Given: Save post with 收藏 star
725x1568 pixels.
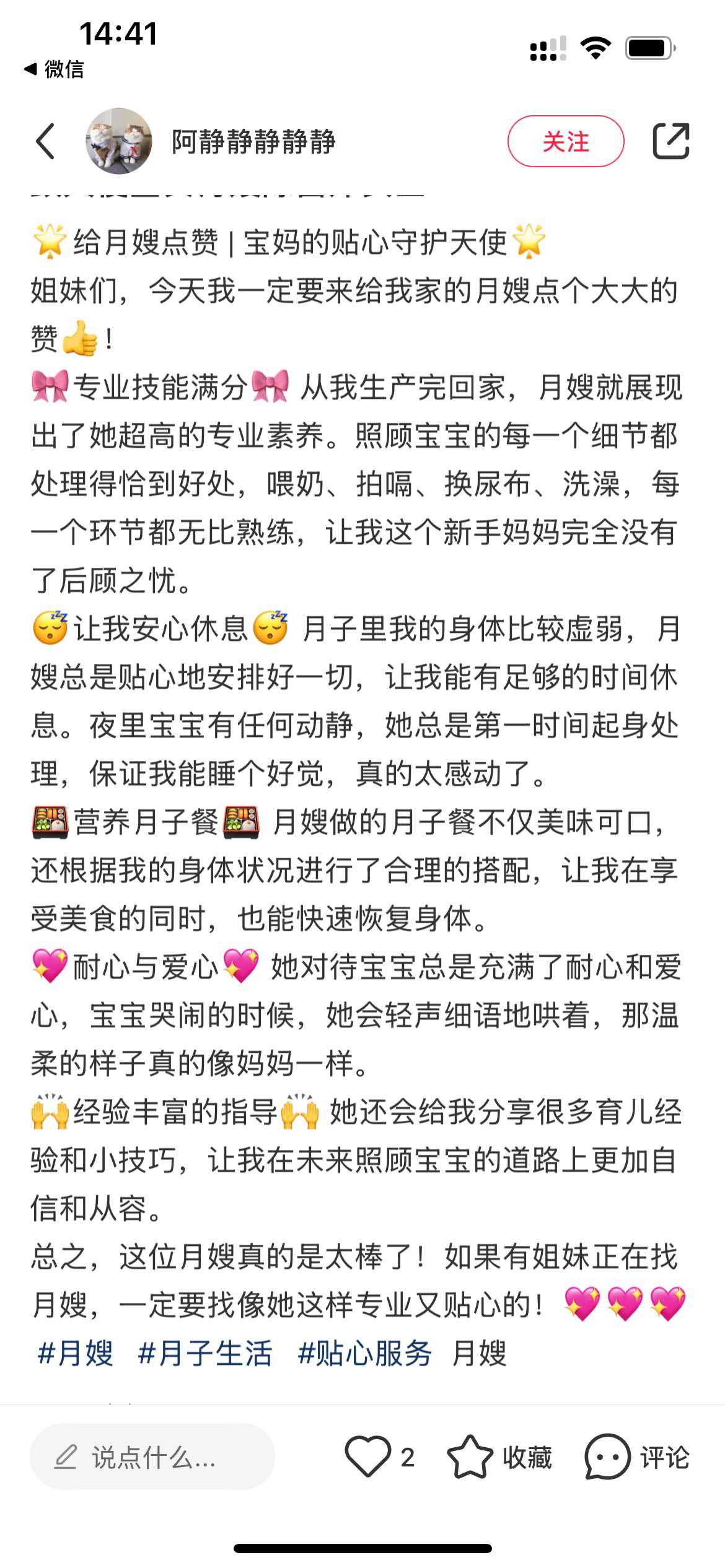Looking at the screenshot, I should [499, 1457].
